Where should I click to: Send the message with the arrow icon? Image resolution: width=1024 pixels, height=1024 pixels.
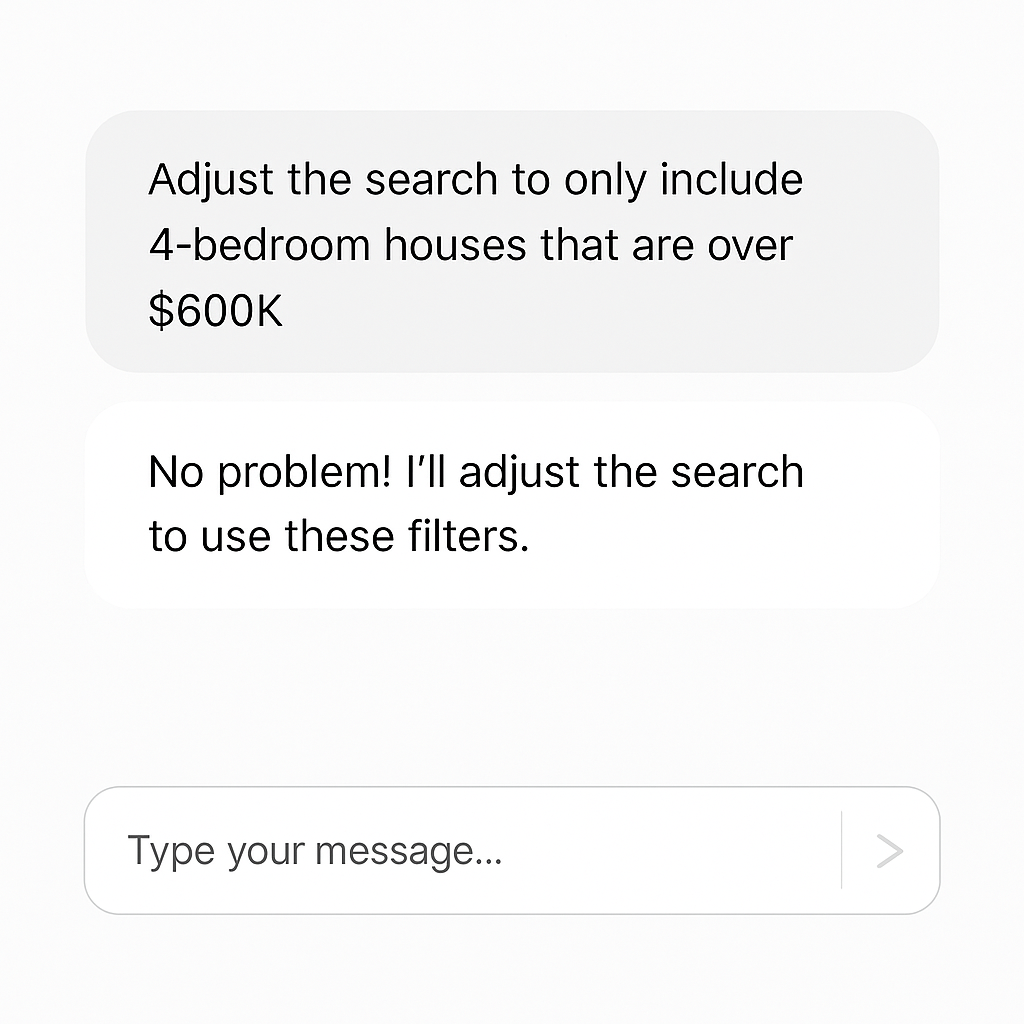pyautogui.click(x=889, y=851)
